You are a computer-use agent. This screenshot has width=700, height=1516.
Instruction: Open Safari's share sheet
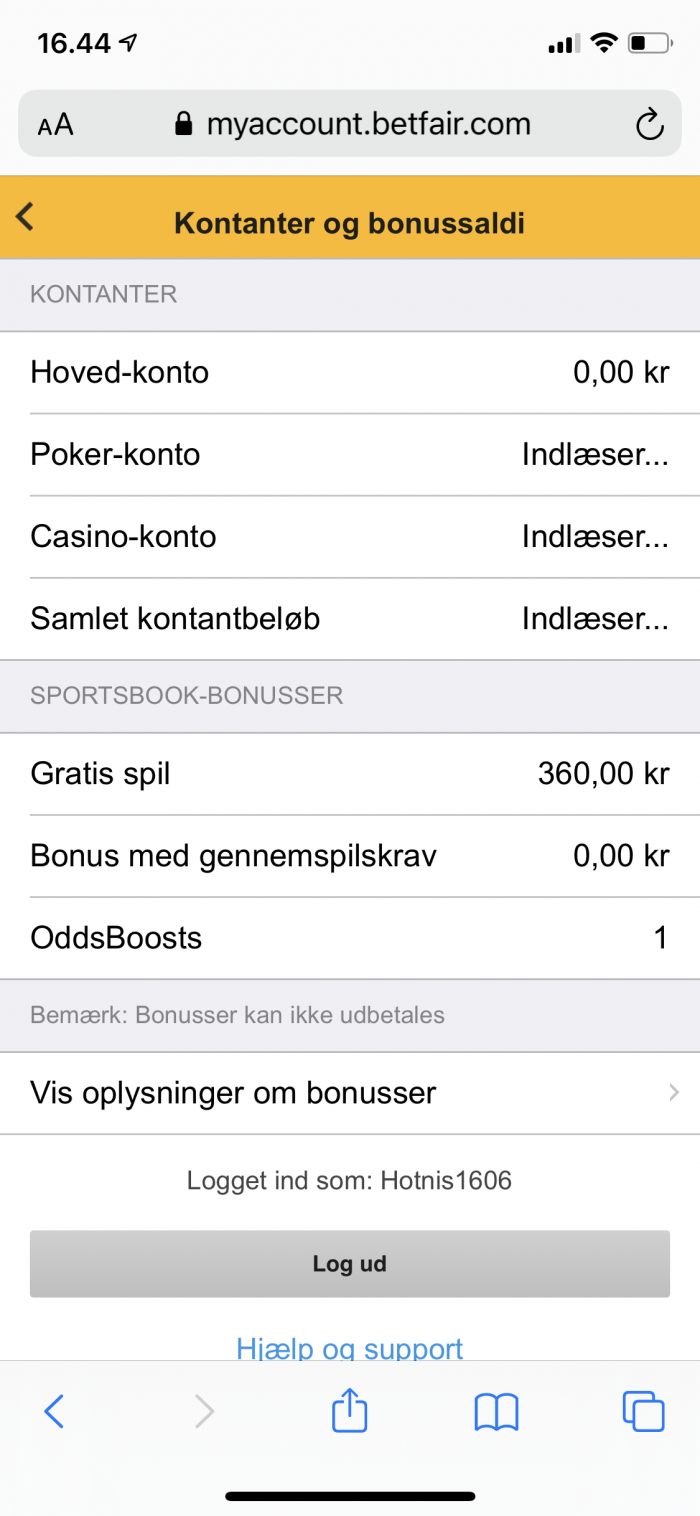point(350,1411)
